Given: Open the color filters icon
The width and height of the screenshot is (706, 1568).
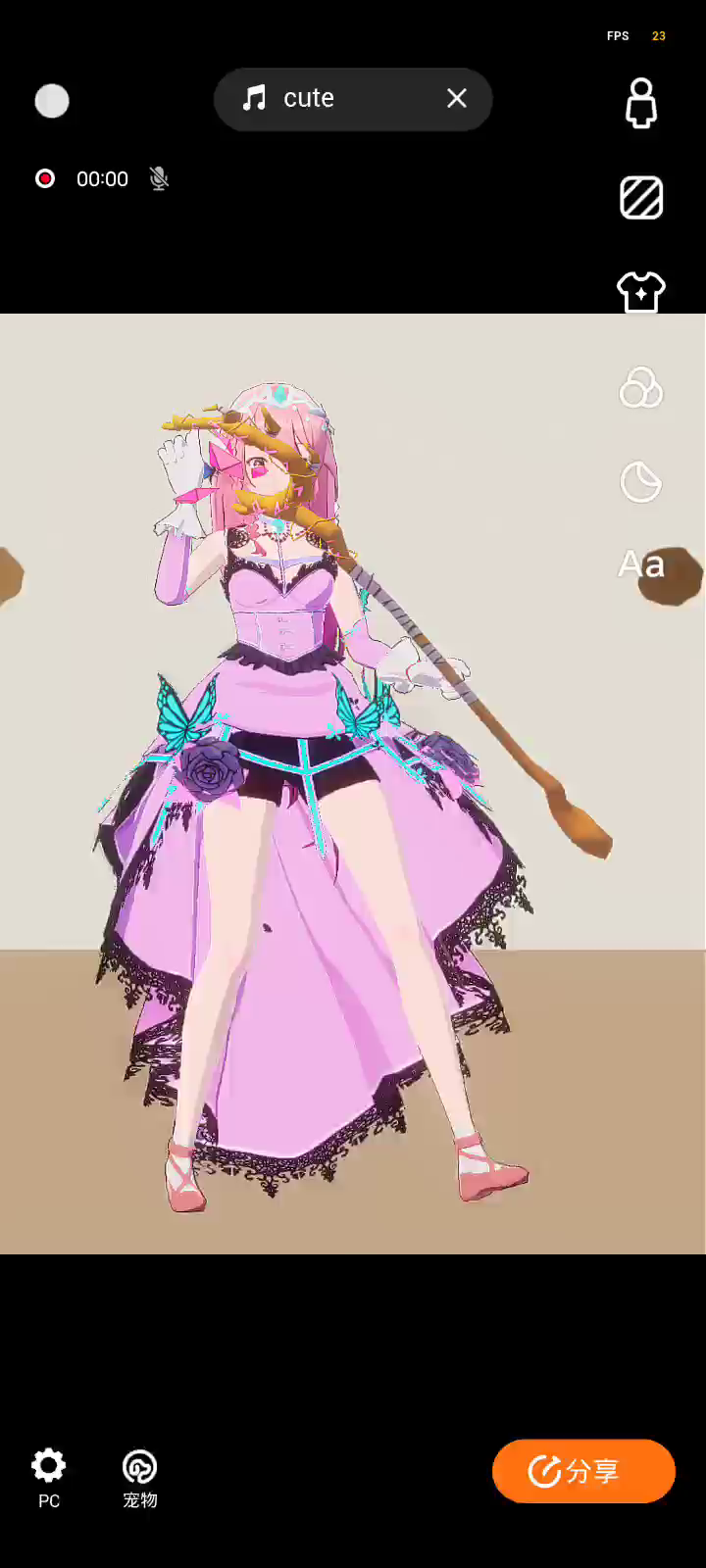Looking at the screenshot, I should pos(641,388).
